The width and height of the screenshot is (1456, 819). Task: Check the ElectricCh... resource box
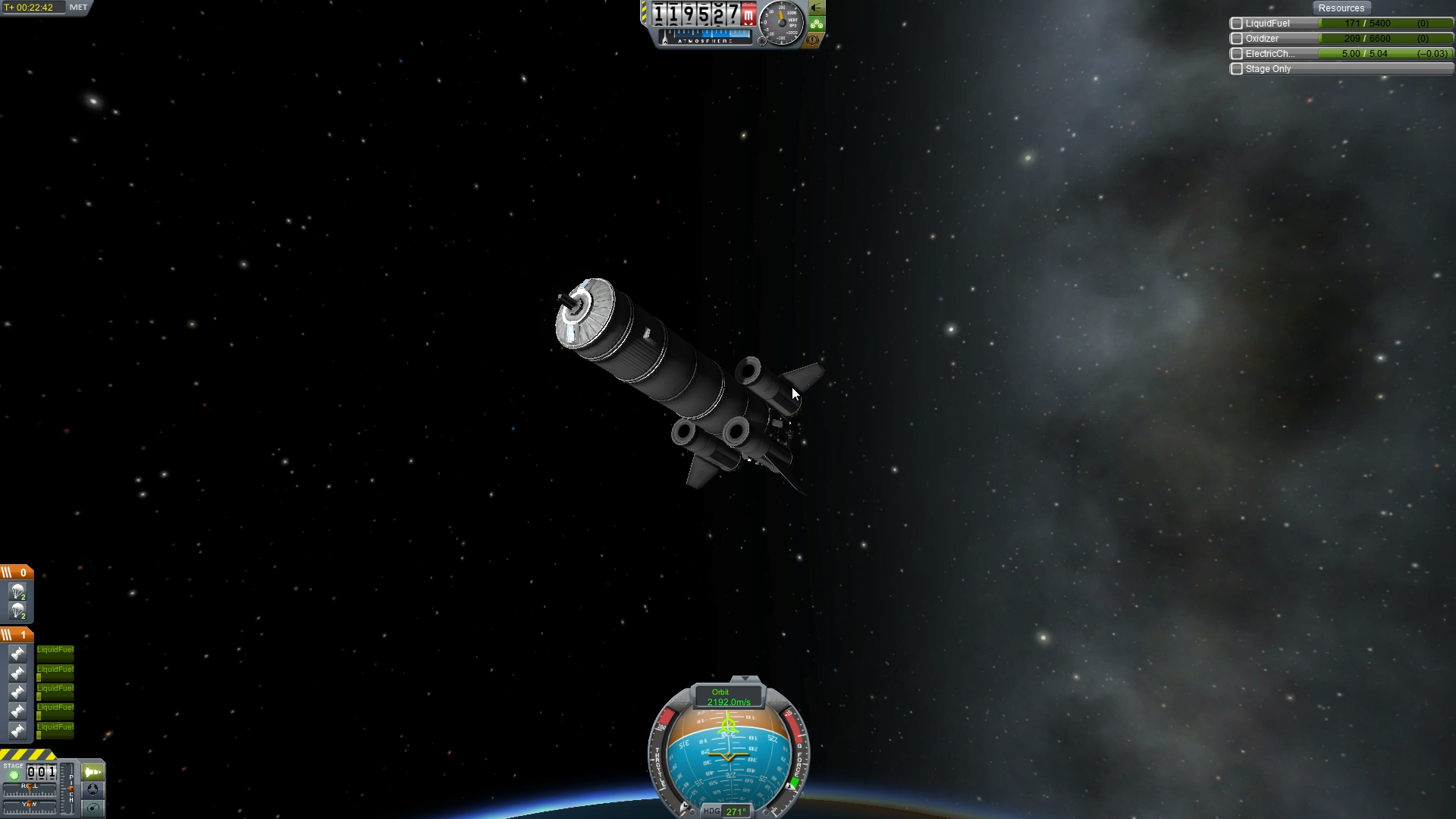click(x=1237, y=54)
